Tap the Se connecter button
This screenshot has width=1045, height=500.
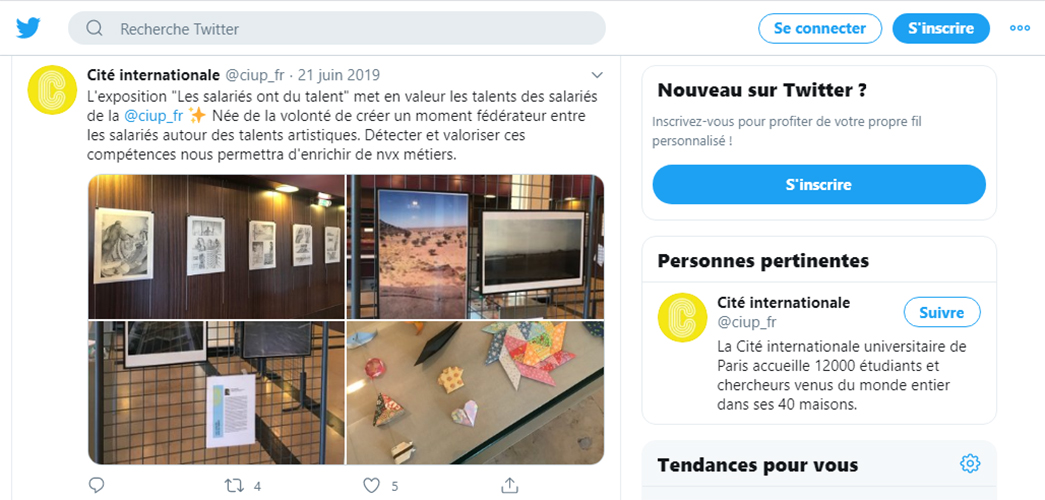tap(820, 28)
